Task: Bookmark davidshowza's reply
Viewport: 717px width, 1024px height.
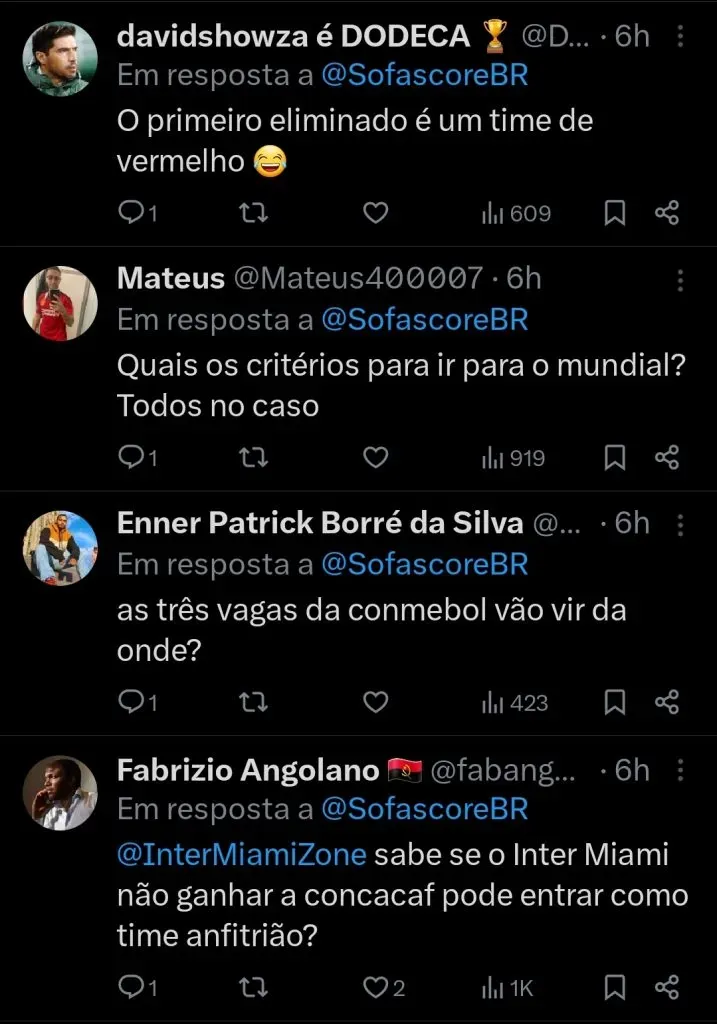Action: coord(616,213)
